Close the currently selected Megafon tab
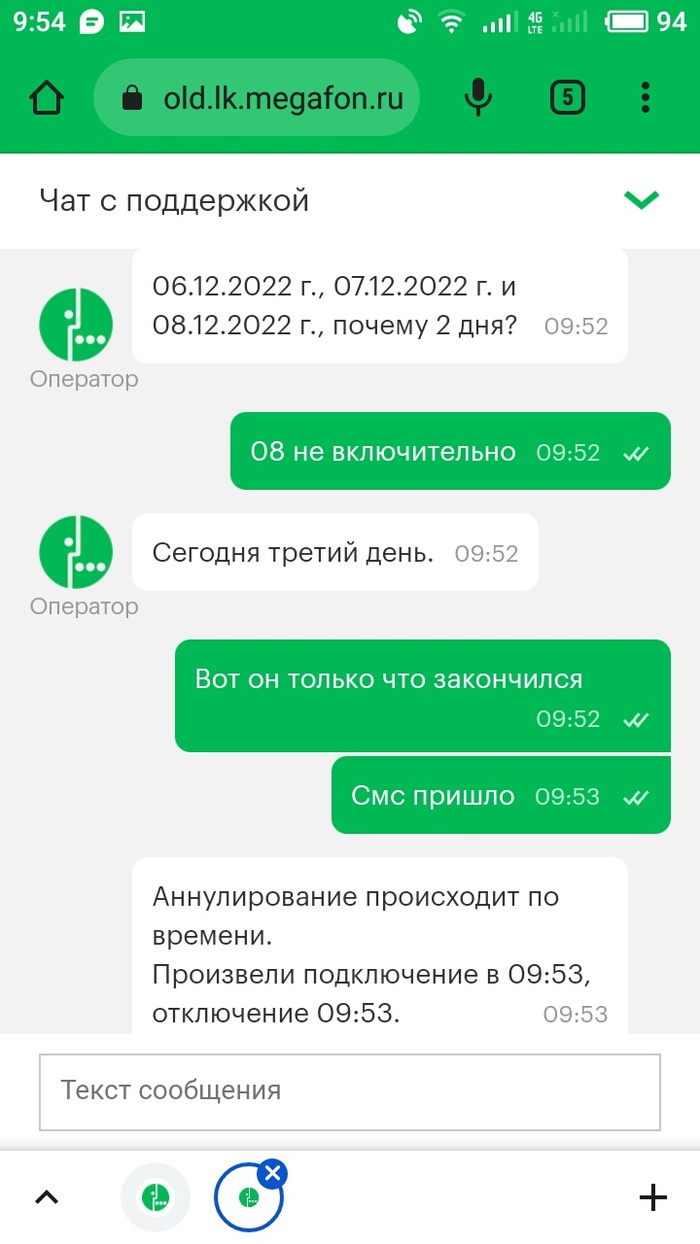 pos(272,1173)
